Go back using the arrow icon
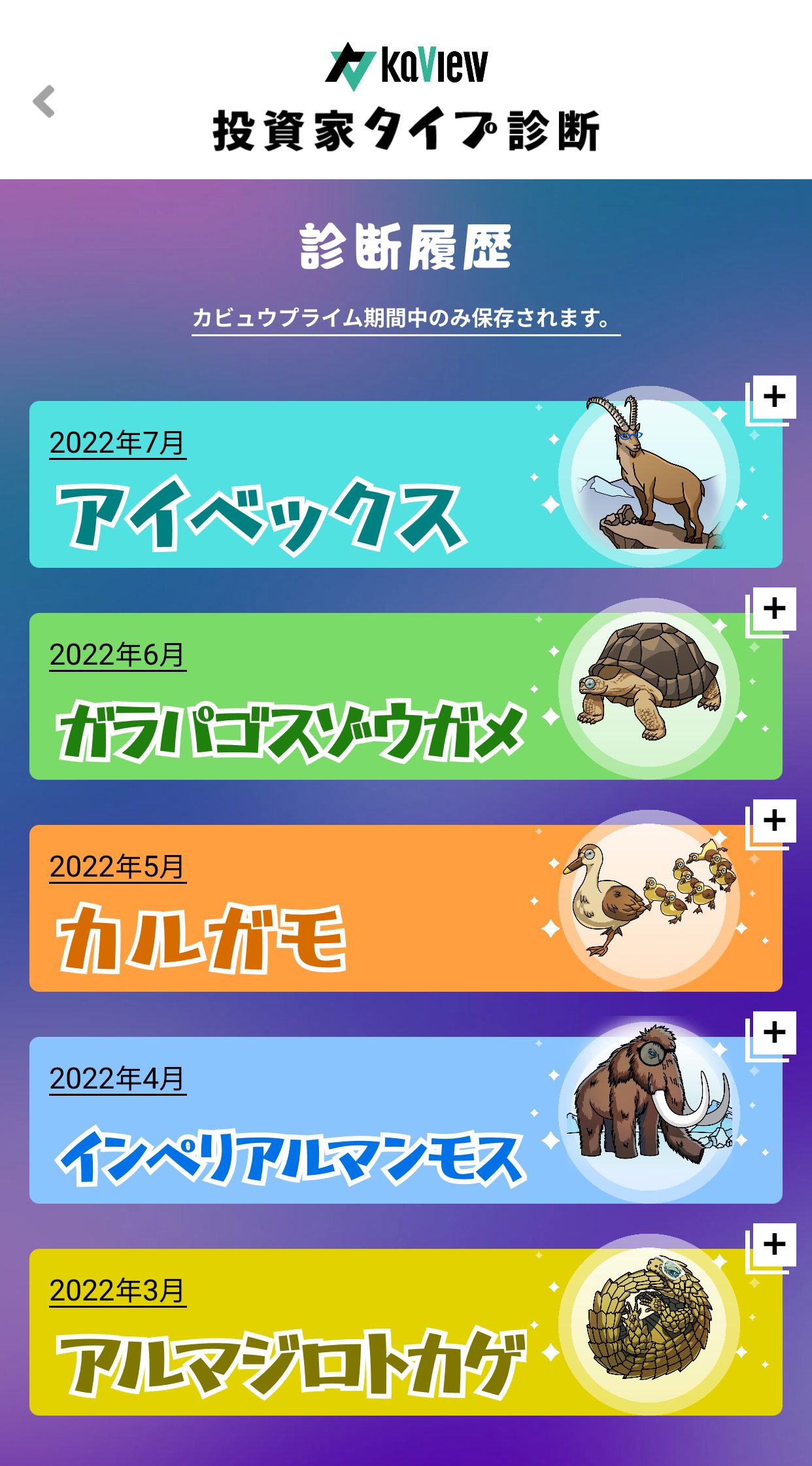The width and height of the screenshot is (812, 1466). point(44,101)
